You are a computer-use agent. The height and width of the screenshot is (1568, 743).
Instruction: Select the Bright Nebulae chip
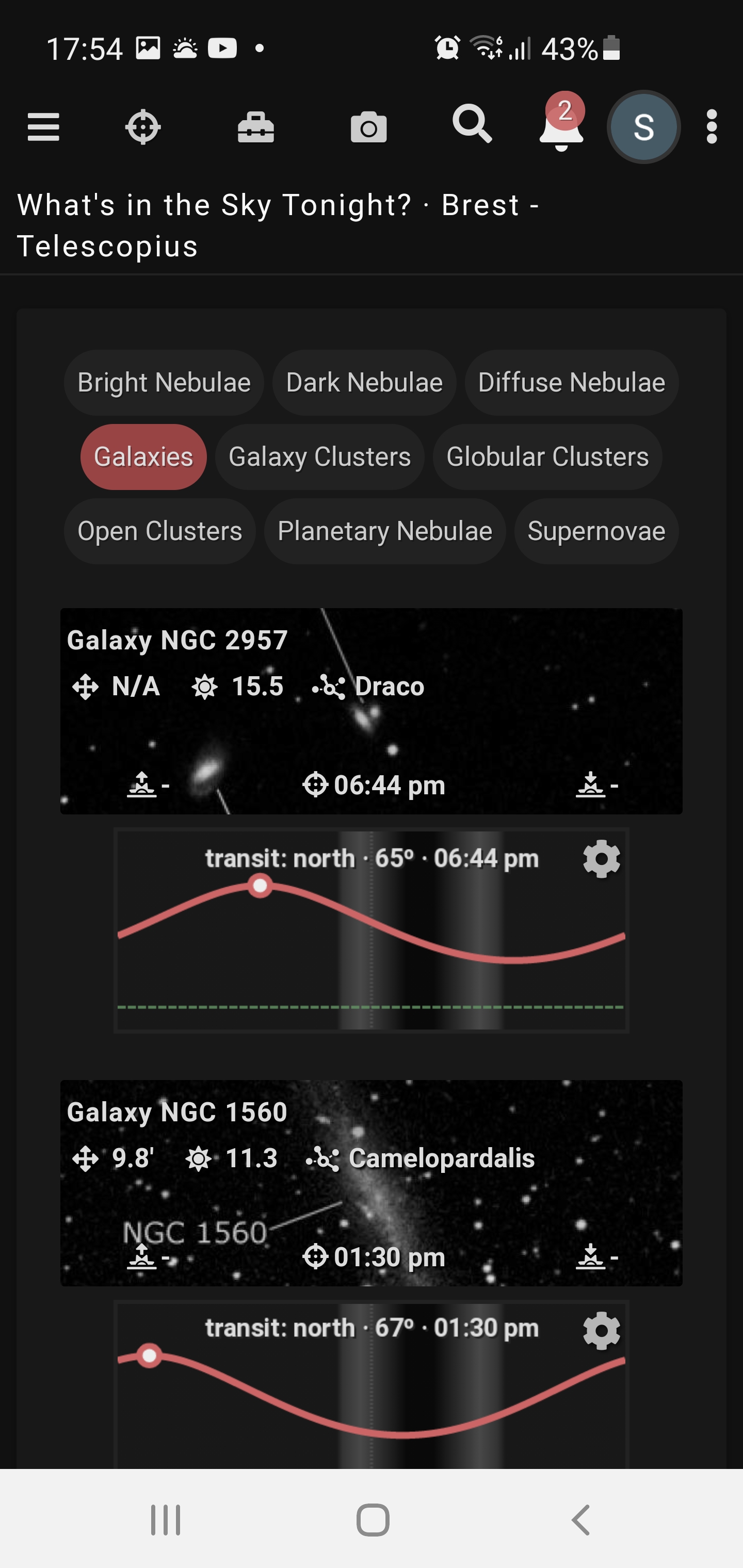164,383
